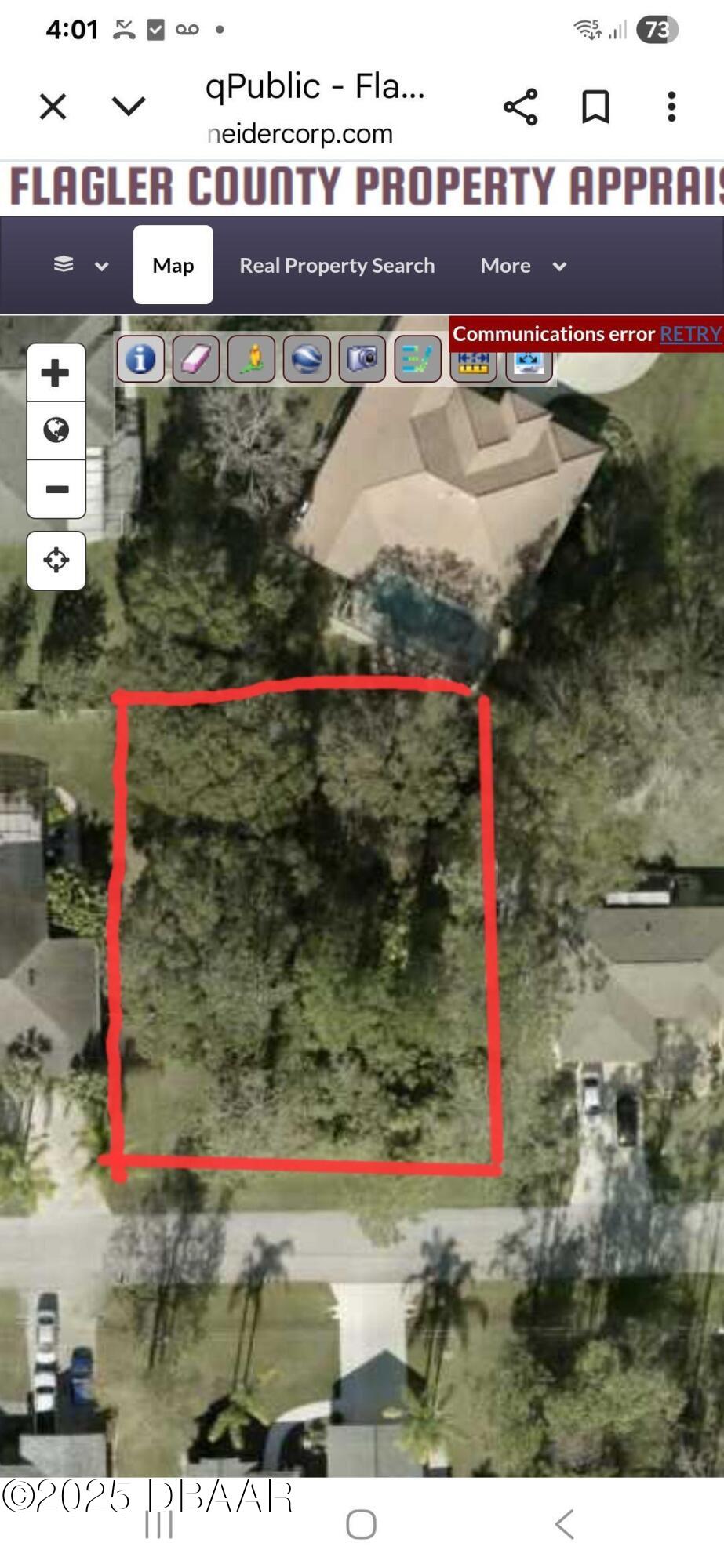Enable the GPS locate crosshair control

[56, 560]
